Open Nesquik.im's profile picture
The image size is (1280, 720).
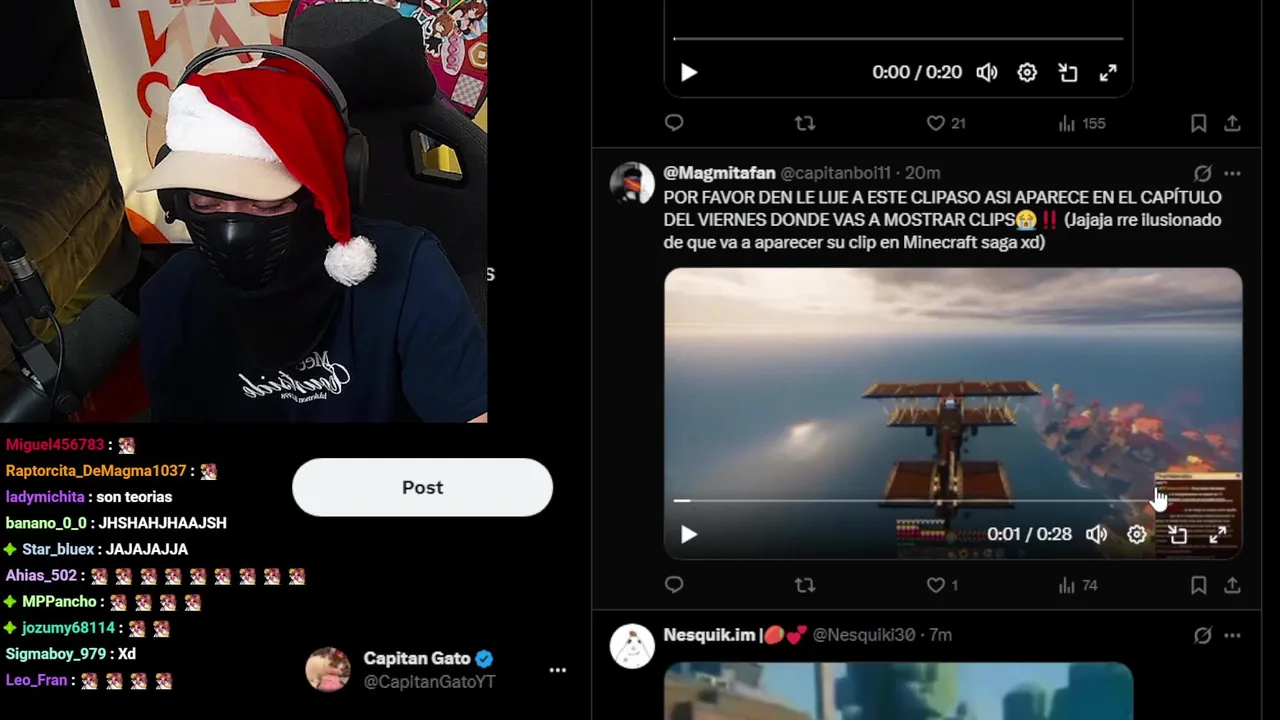point(632,646)
